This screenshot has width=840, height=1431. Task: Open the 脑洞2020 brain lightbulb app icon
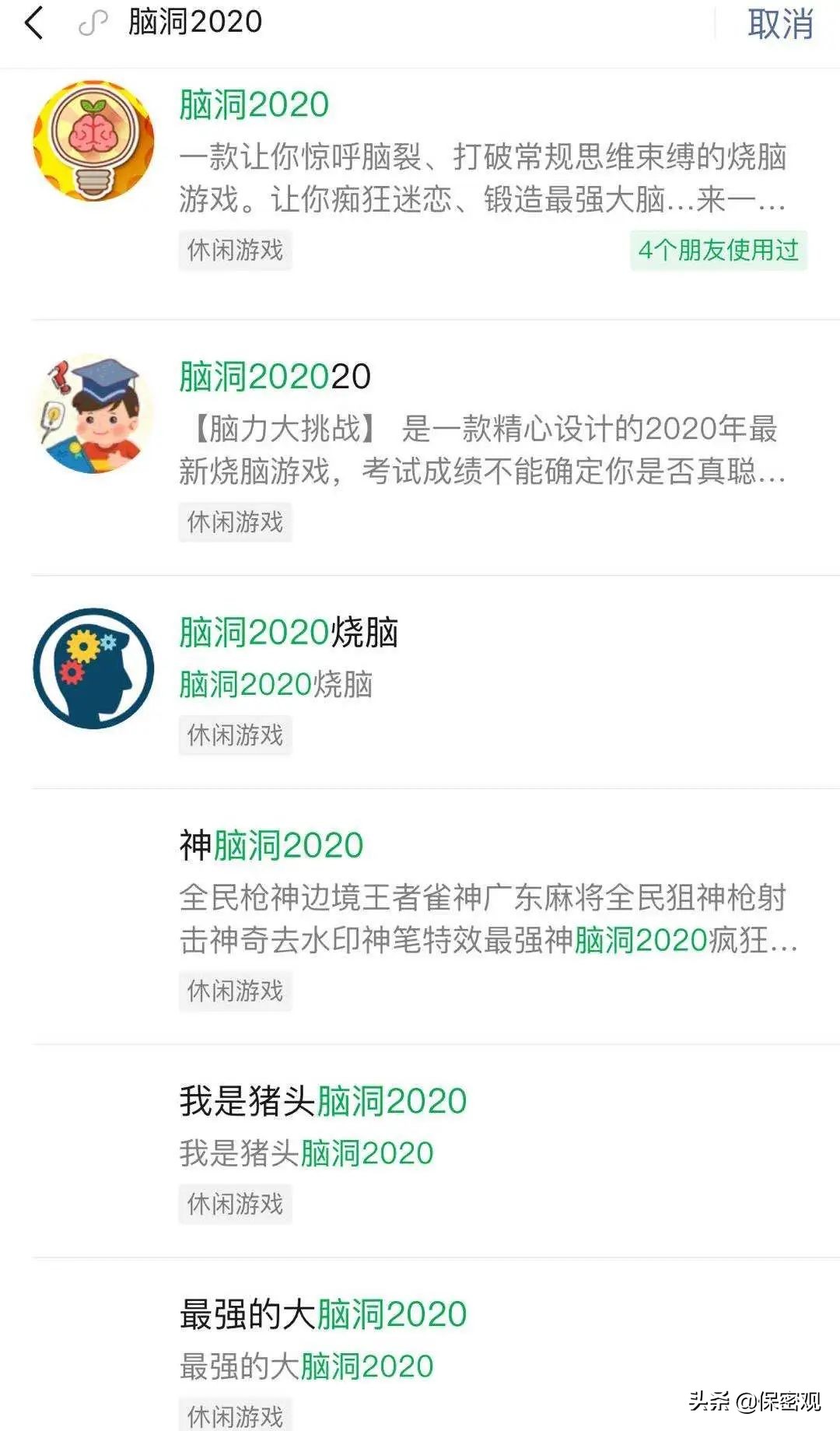(93, 152)
